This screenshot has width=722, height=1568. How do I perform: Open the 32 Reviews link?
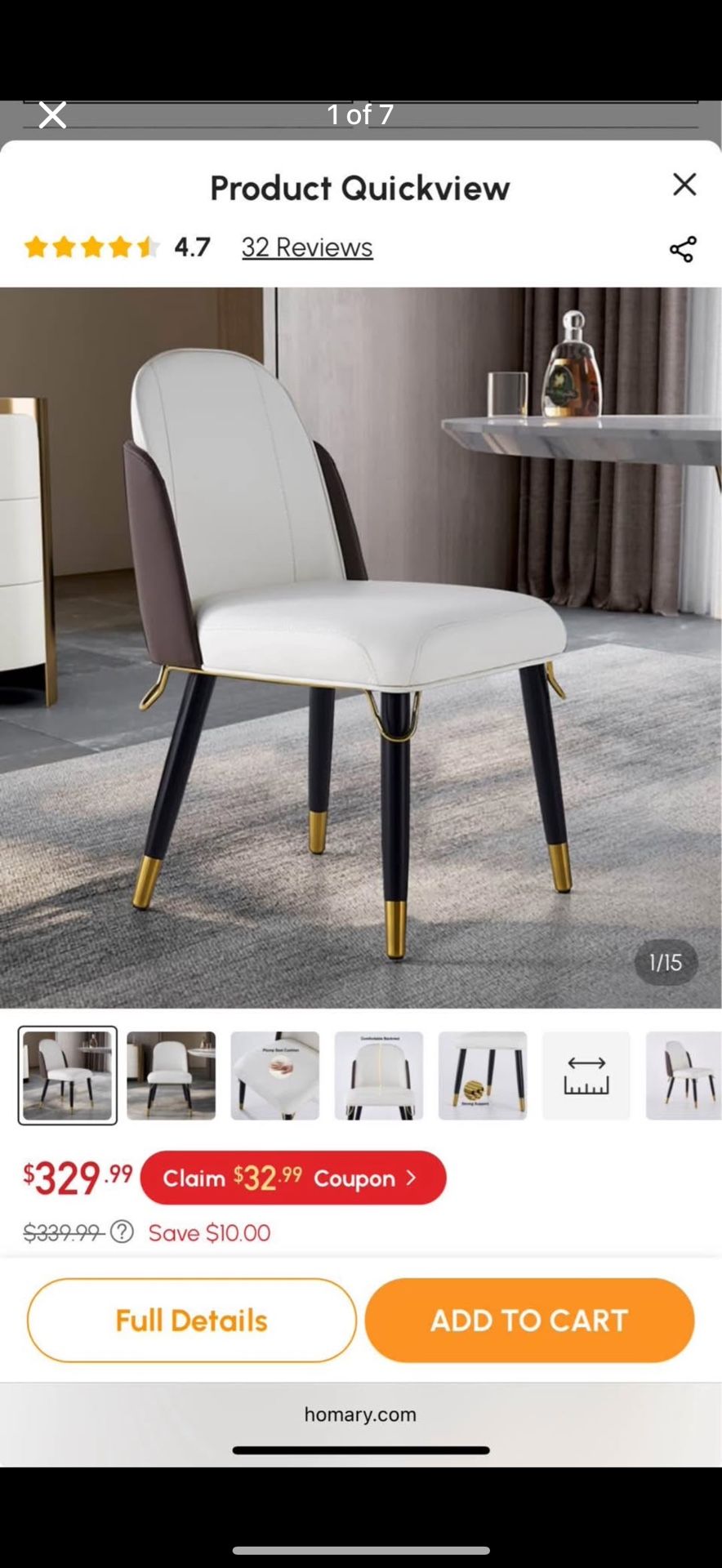pyautogui.click(x=306, y=247)
